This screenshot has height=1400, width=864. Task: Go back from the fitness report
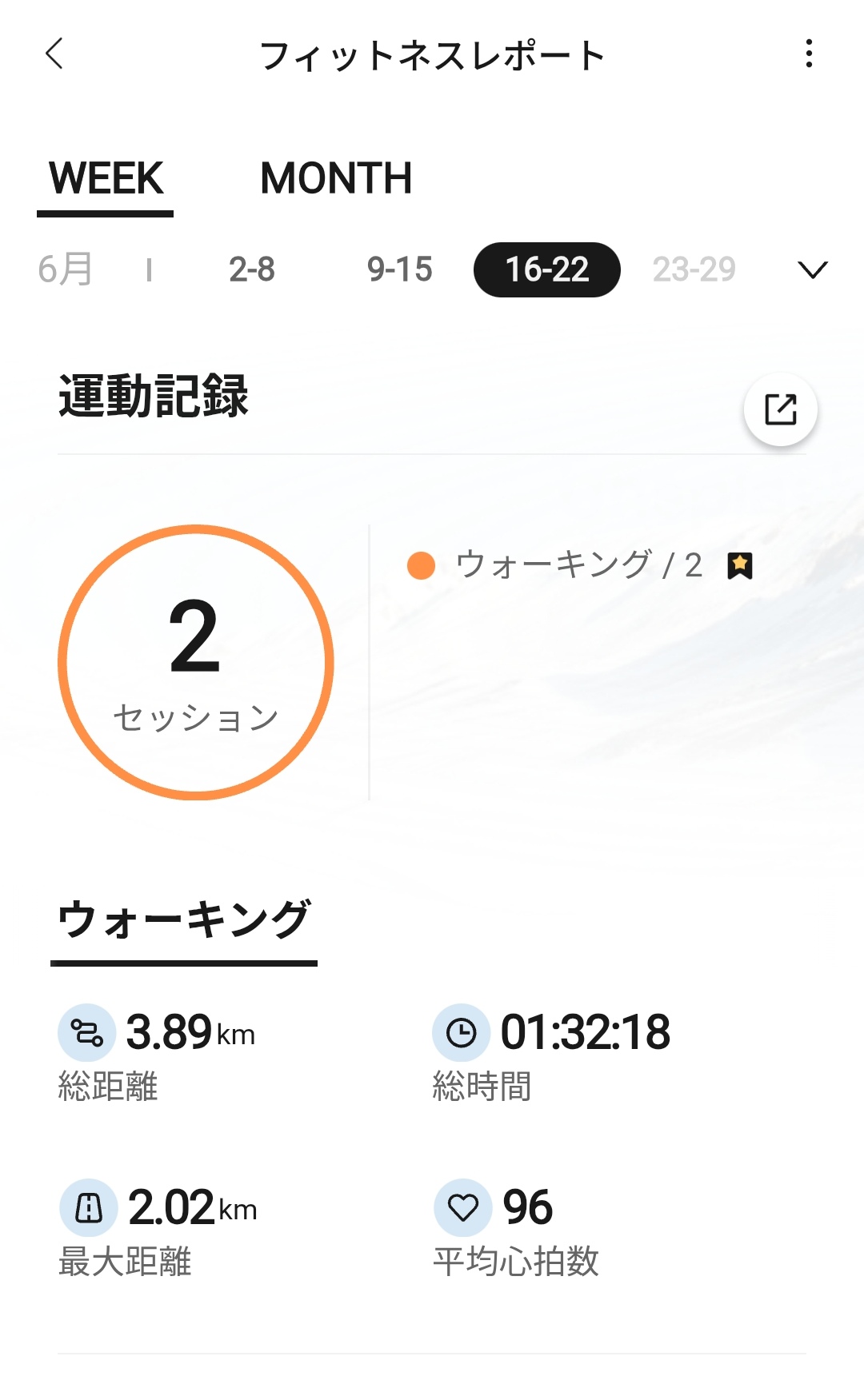54,54
